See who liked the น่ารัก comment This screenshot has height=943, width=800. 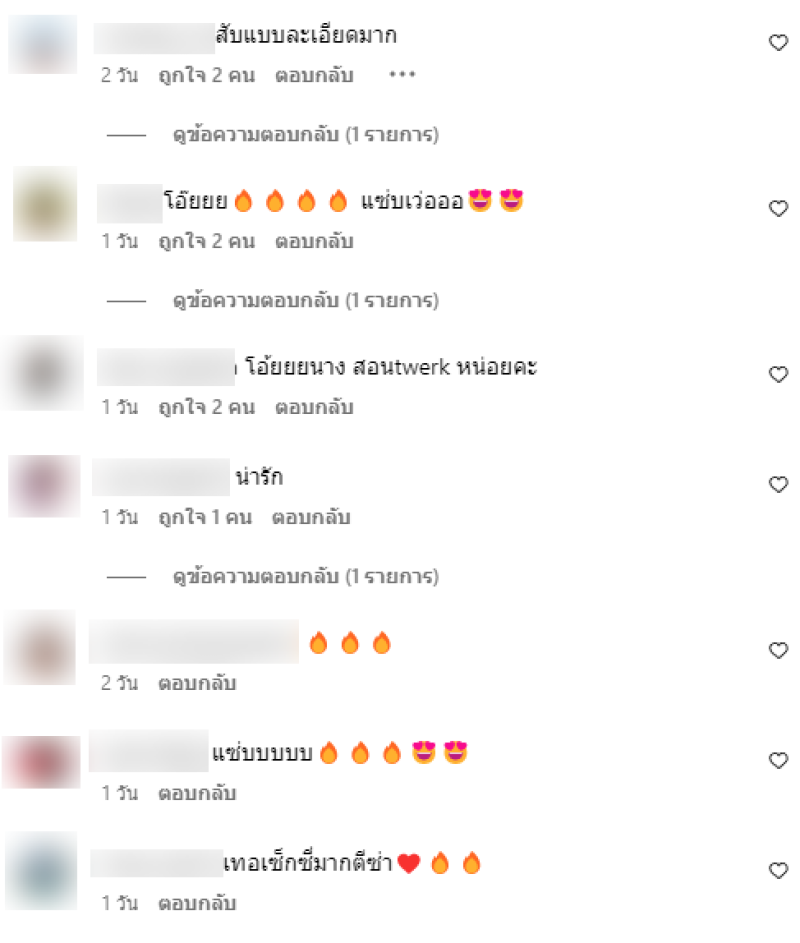click(x=204, y=518)
